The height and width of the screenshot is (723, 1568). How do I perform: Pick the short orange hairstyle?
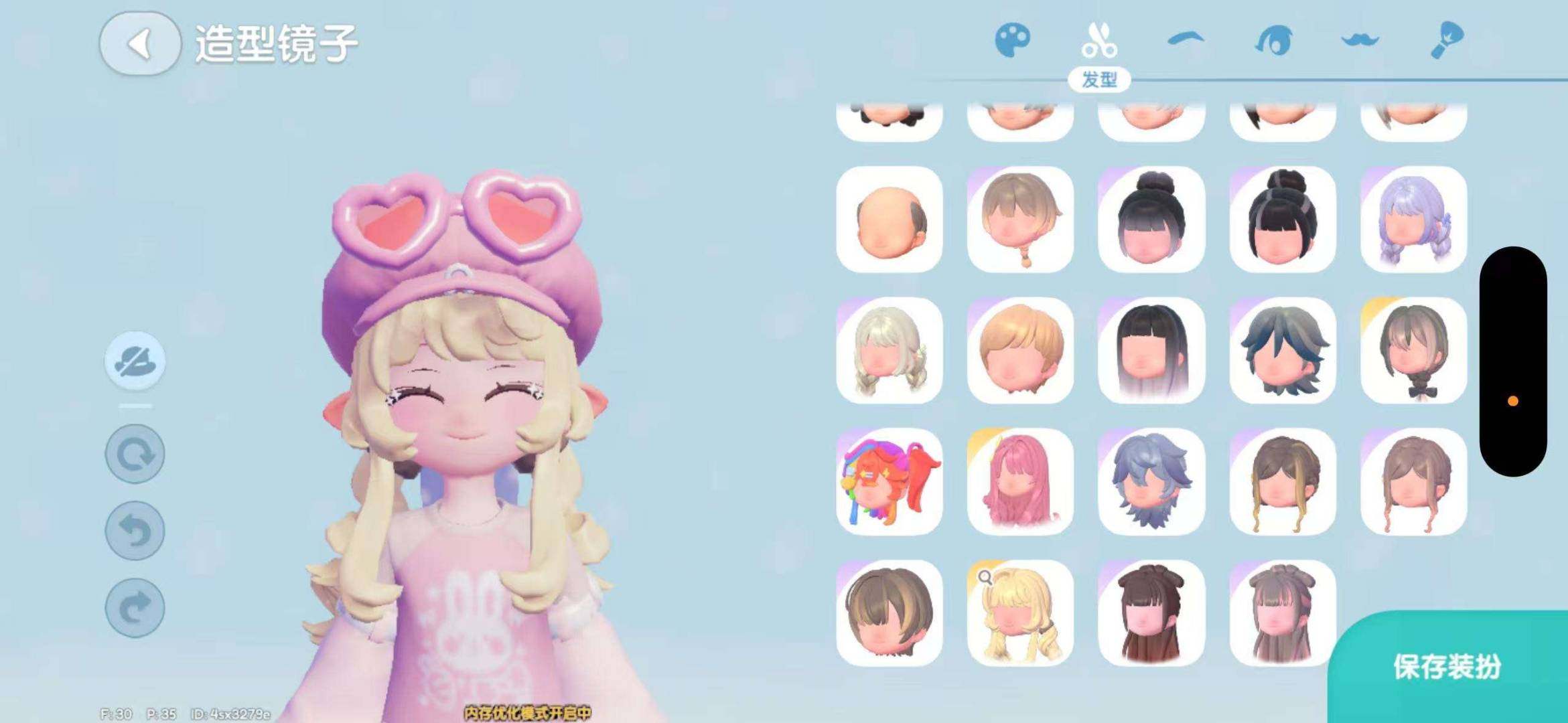tap(1020, 351)
